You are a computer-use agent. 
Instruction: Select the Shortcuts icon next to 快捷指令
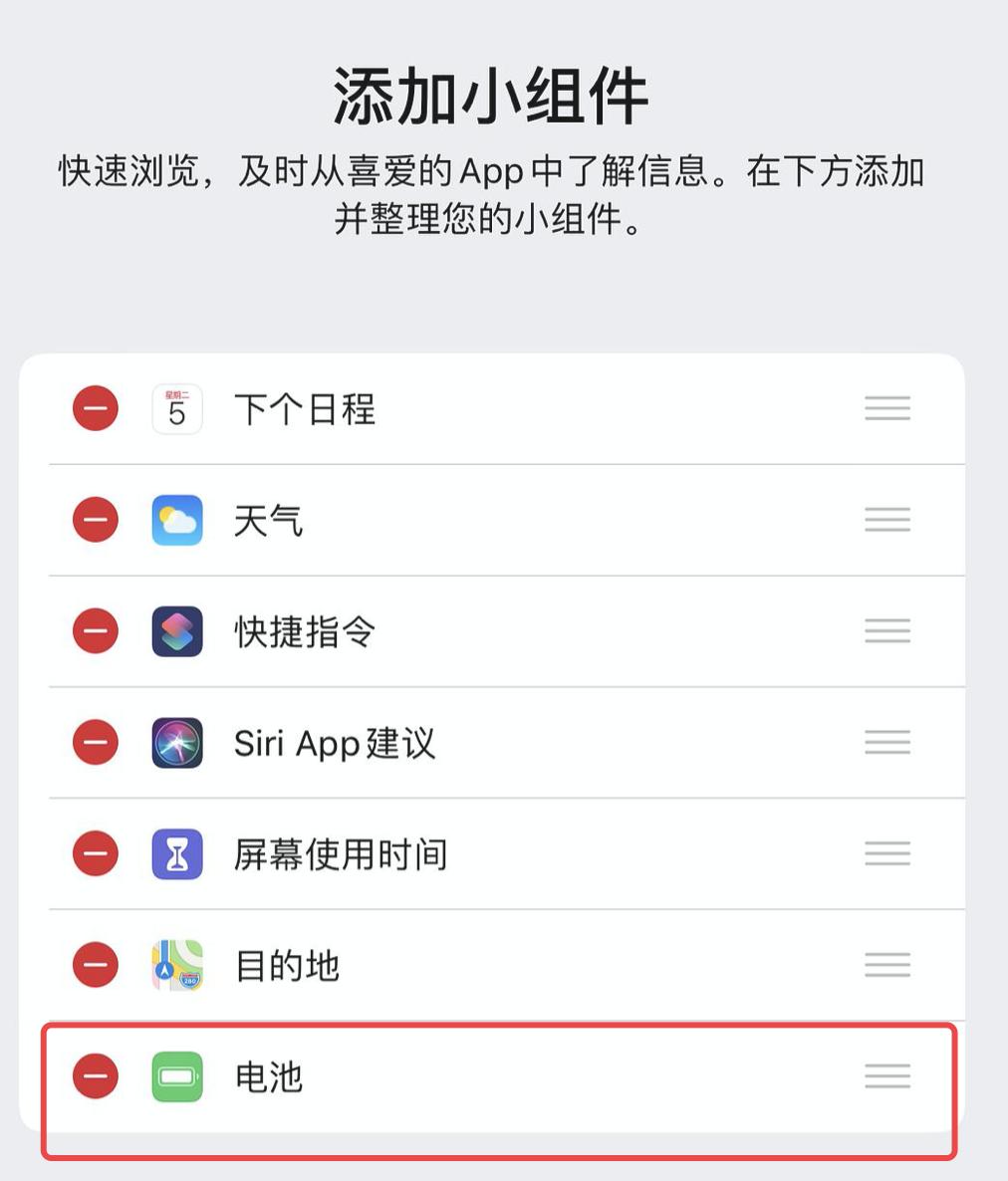176,631
